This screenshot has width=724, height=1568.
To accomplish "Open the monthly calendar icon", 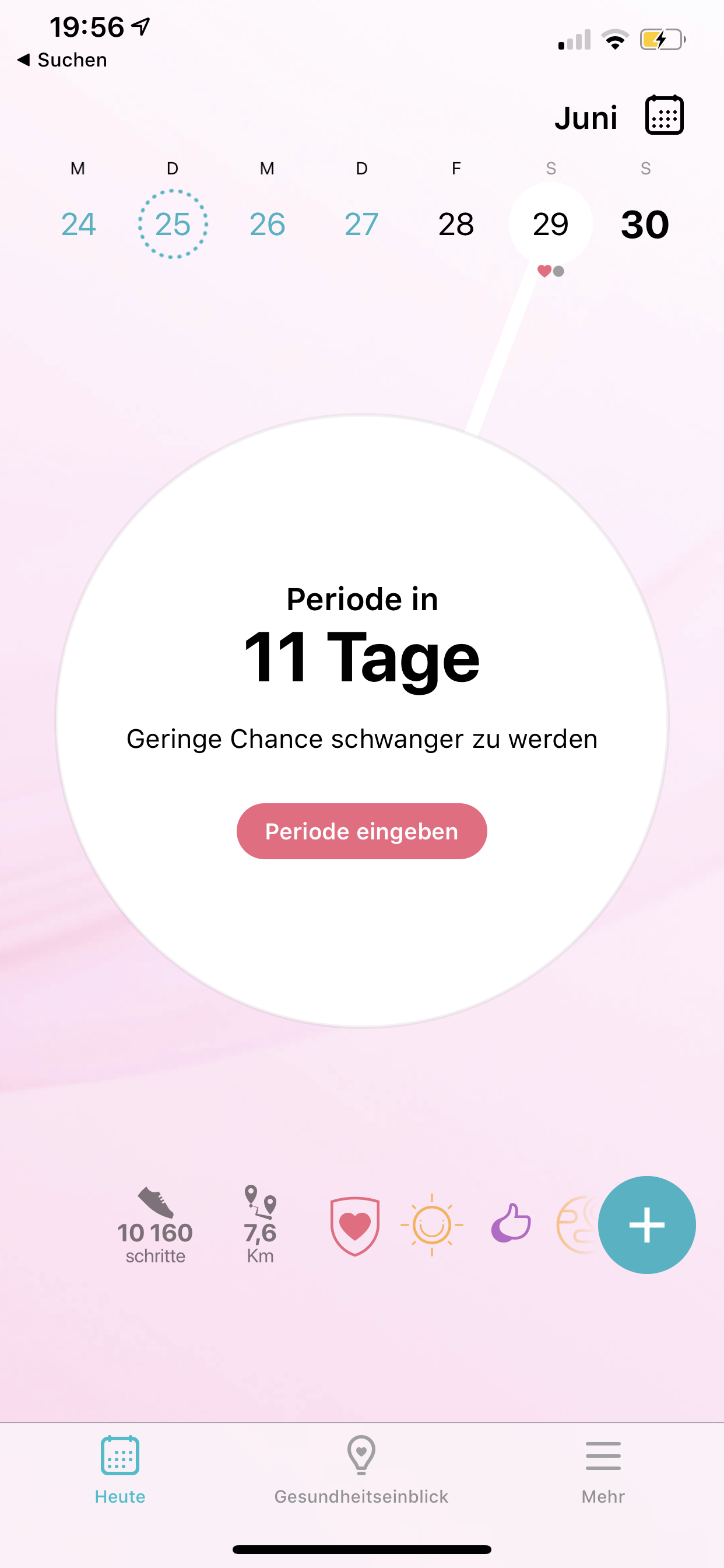I will [664, 115].
